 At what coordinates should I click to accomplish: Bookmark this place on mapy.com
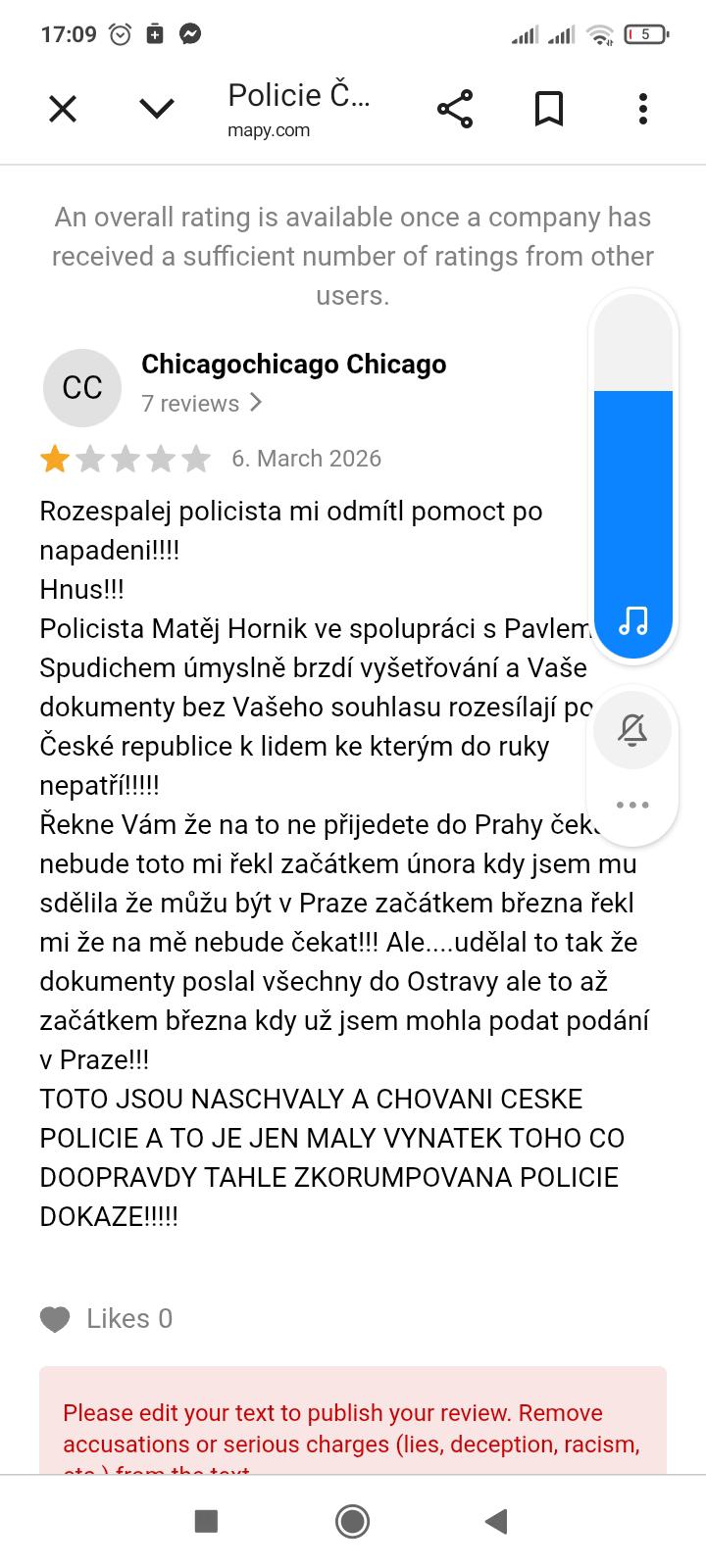pos(548,109)
